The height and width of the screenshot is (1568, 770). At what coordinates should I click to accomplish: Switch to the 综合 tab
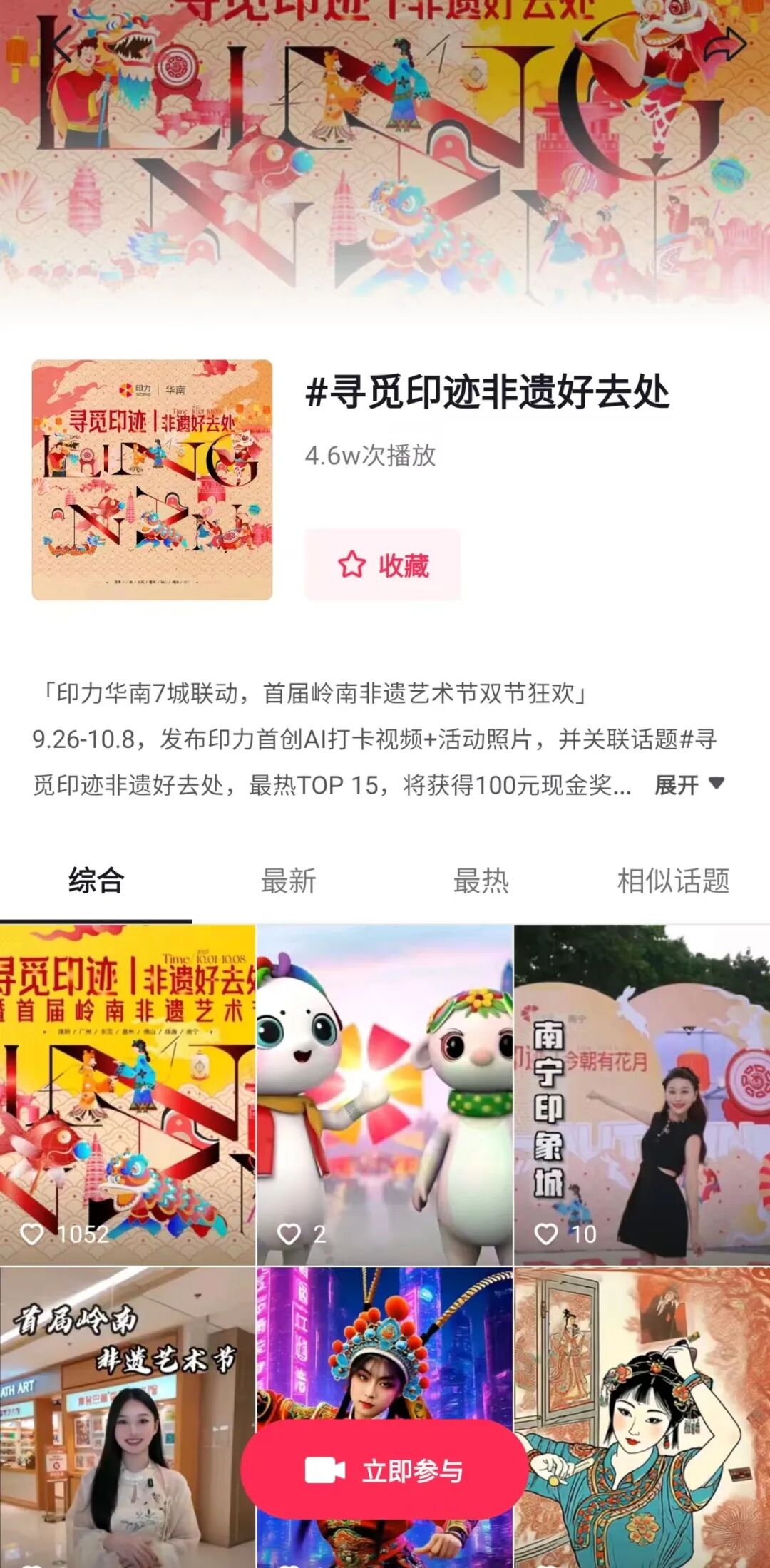(96, 881)
